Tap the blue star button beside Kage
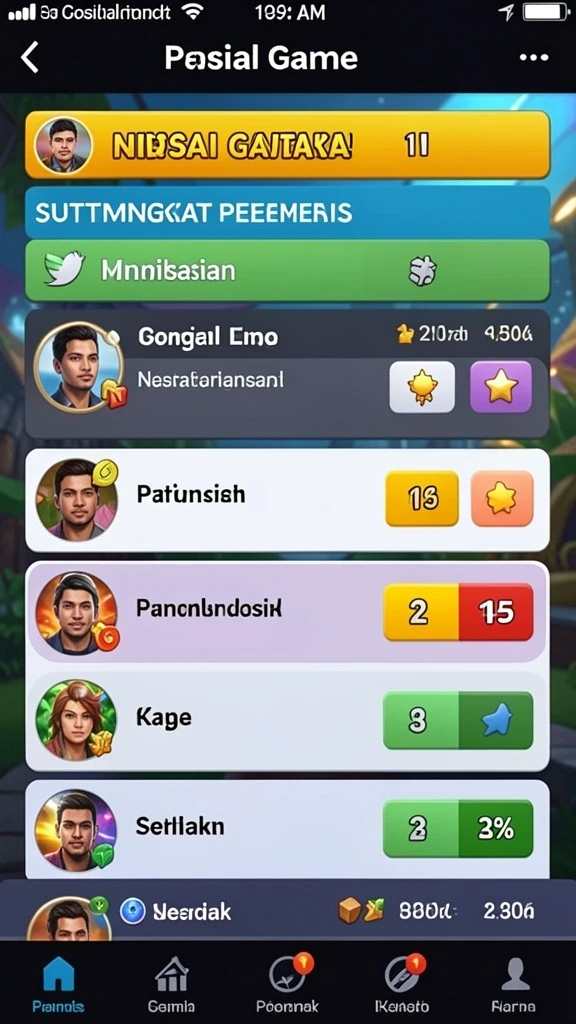Viewport: 576px width, 1024px height. point(496,720)
